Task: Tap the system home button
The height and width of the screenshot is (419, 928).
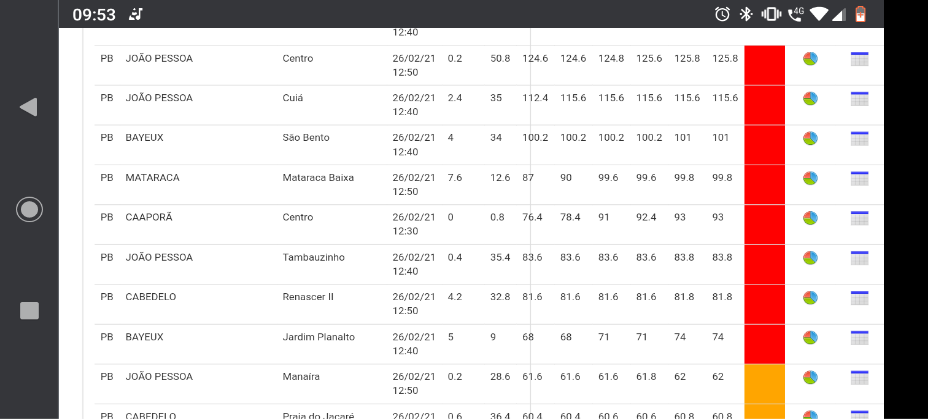Action: pyautogui.click(x=29, y=209)
